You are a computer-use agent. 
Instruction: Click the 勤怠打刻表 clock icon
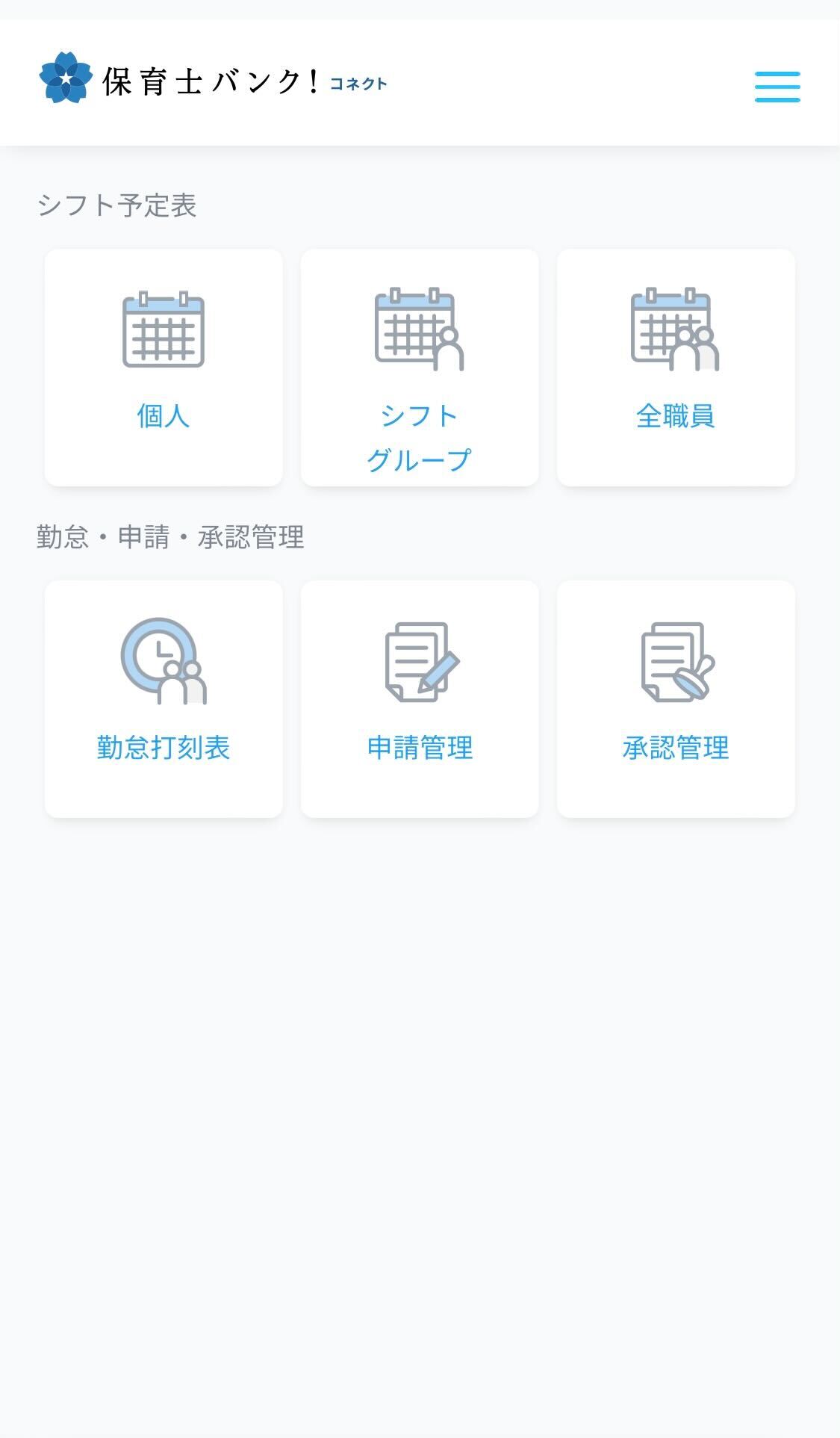point(165,663)
